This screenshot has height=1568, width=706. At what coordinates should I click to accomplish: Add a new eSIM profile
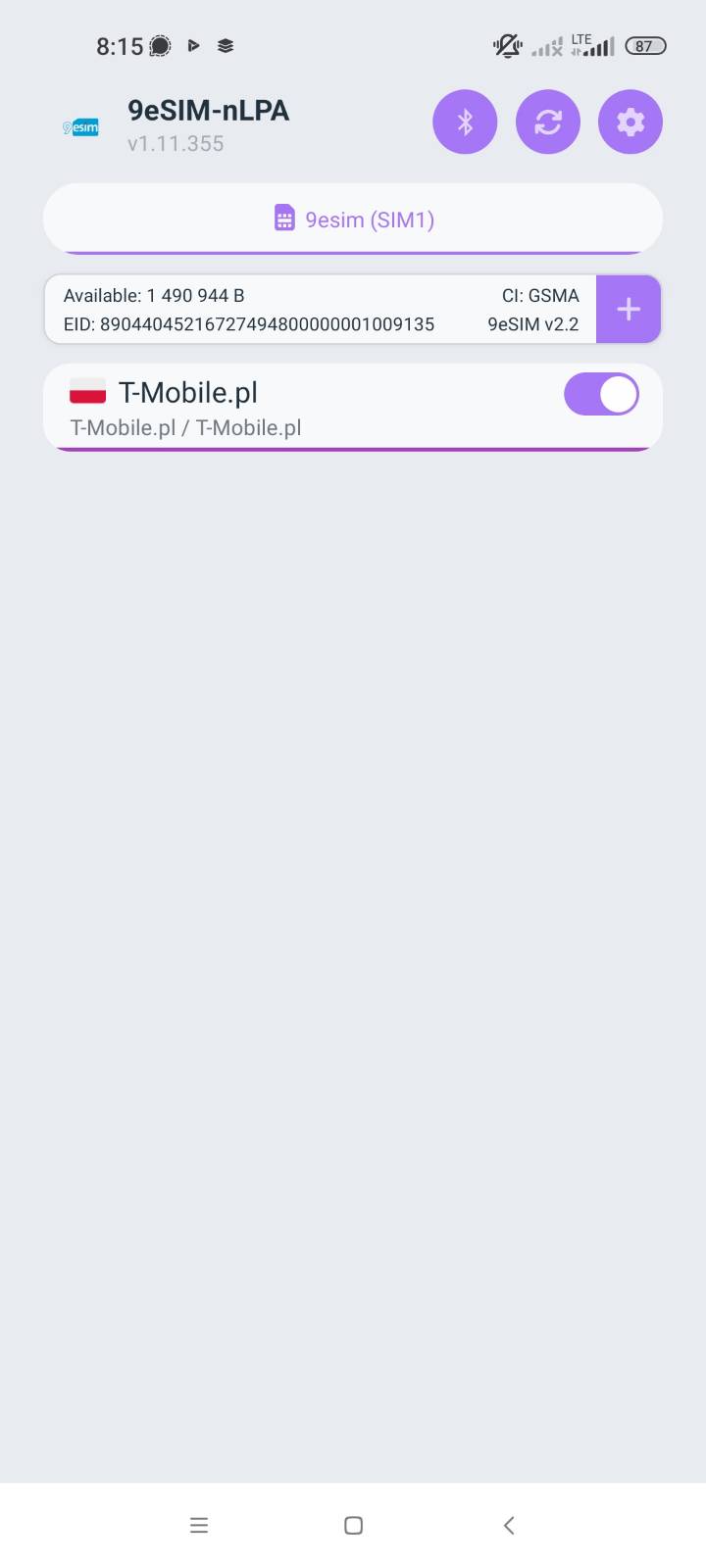628,310
